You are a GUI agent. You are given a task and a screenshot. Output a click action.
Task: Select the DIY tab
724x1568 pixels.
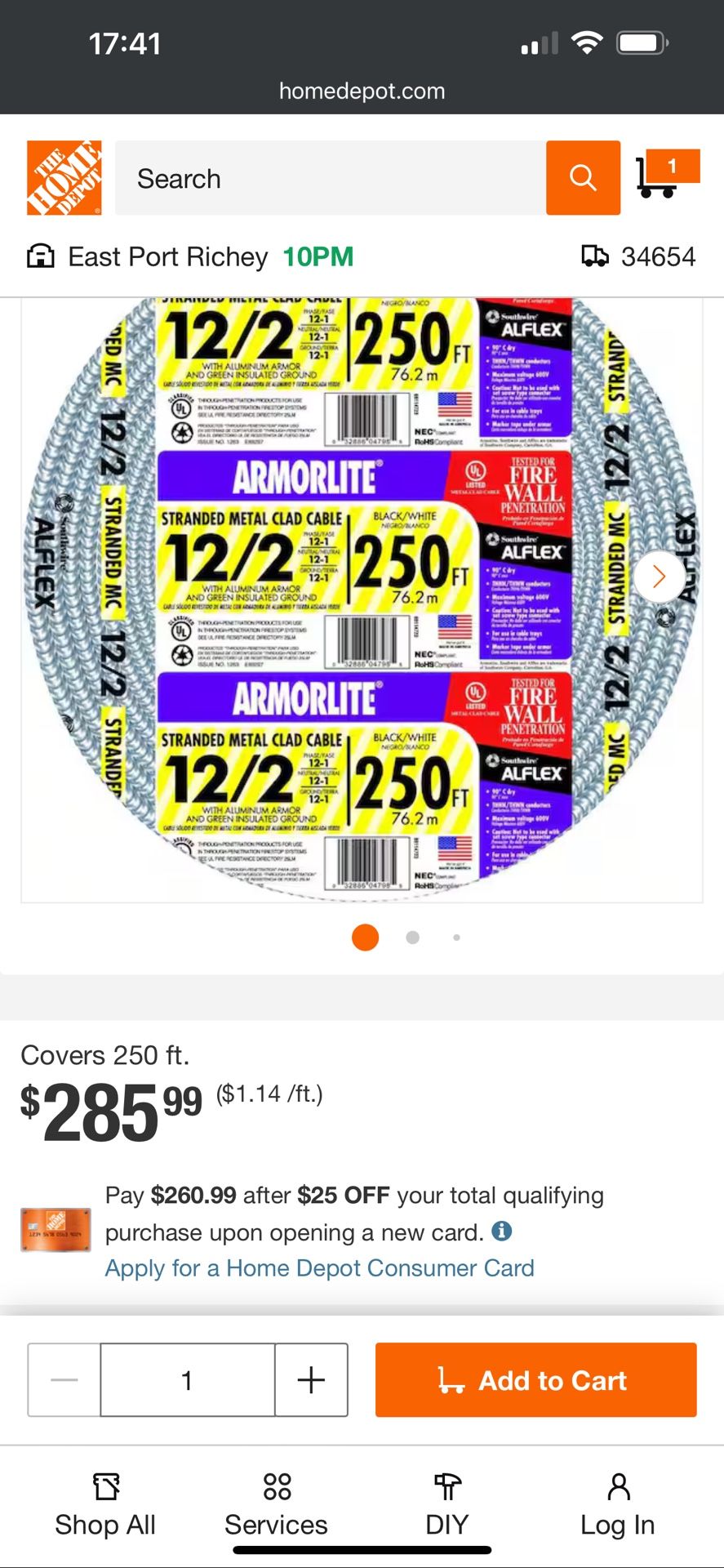coord(446,1505)
